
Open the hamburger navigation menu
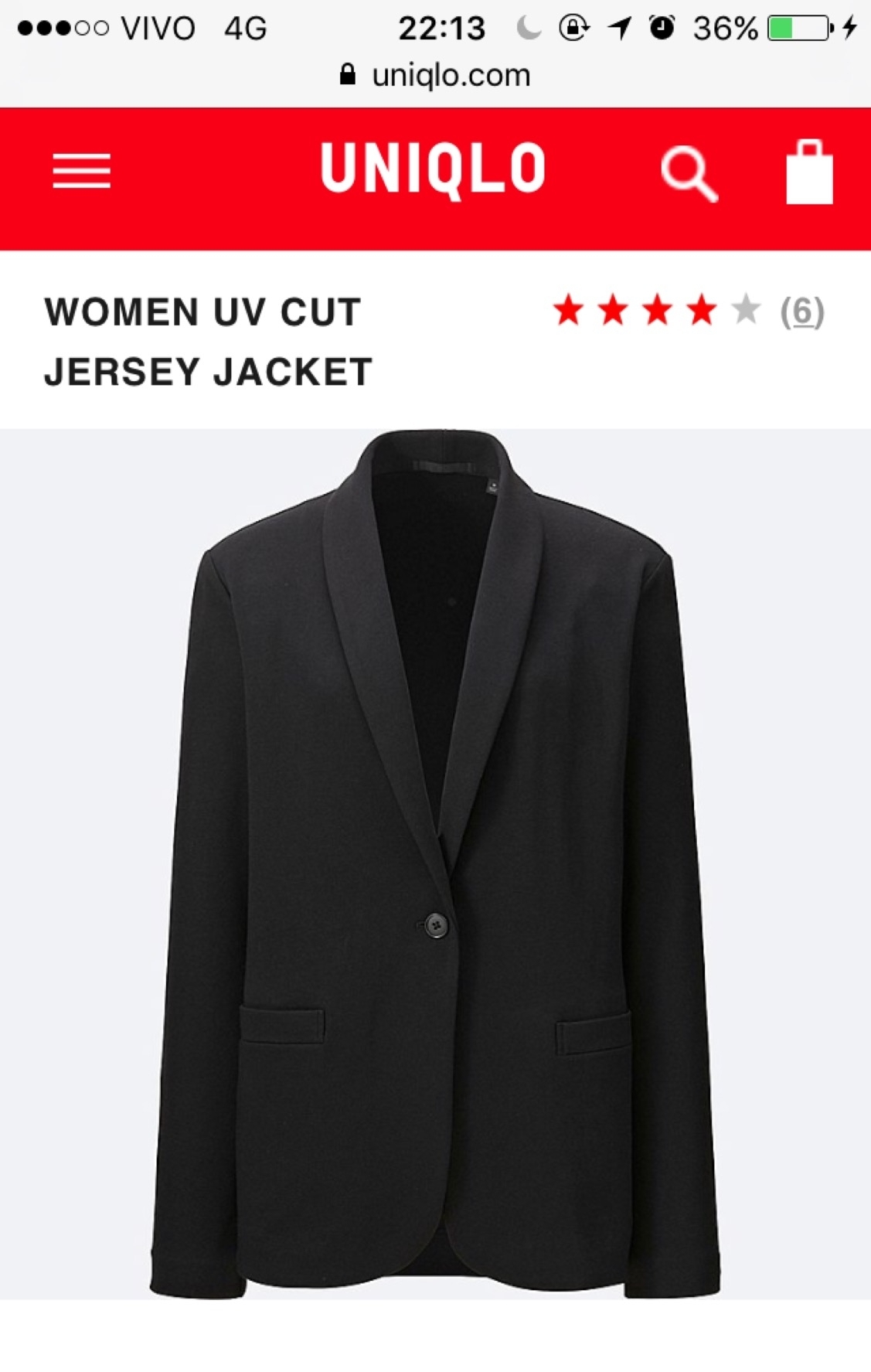[x=81, y=171]
